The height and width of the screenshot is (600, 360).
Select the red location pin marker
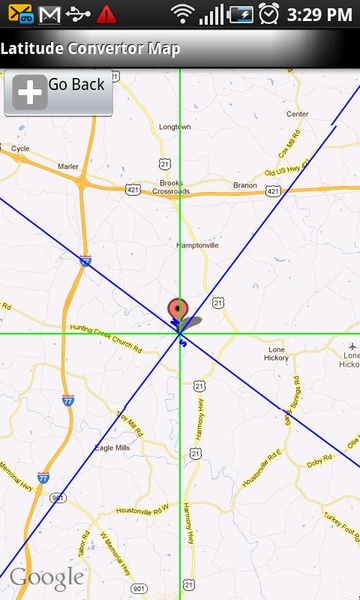(x=178, y=311)
